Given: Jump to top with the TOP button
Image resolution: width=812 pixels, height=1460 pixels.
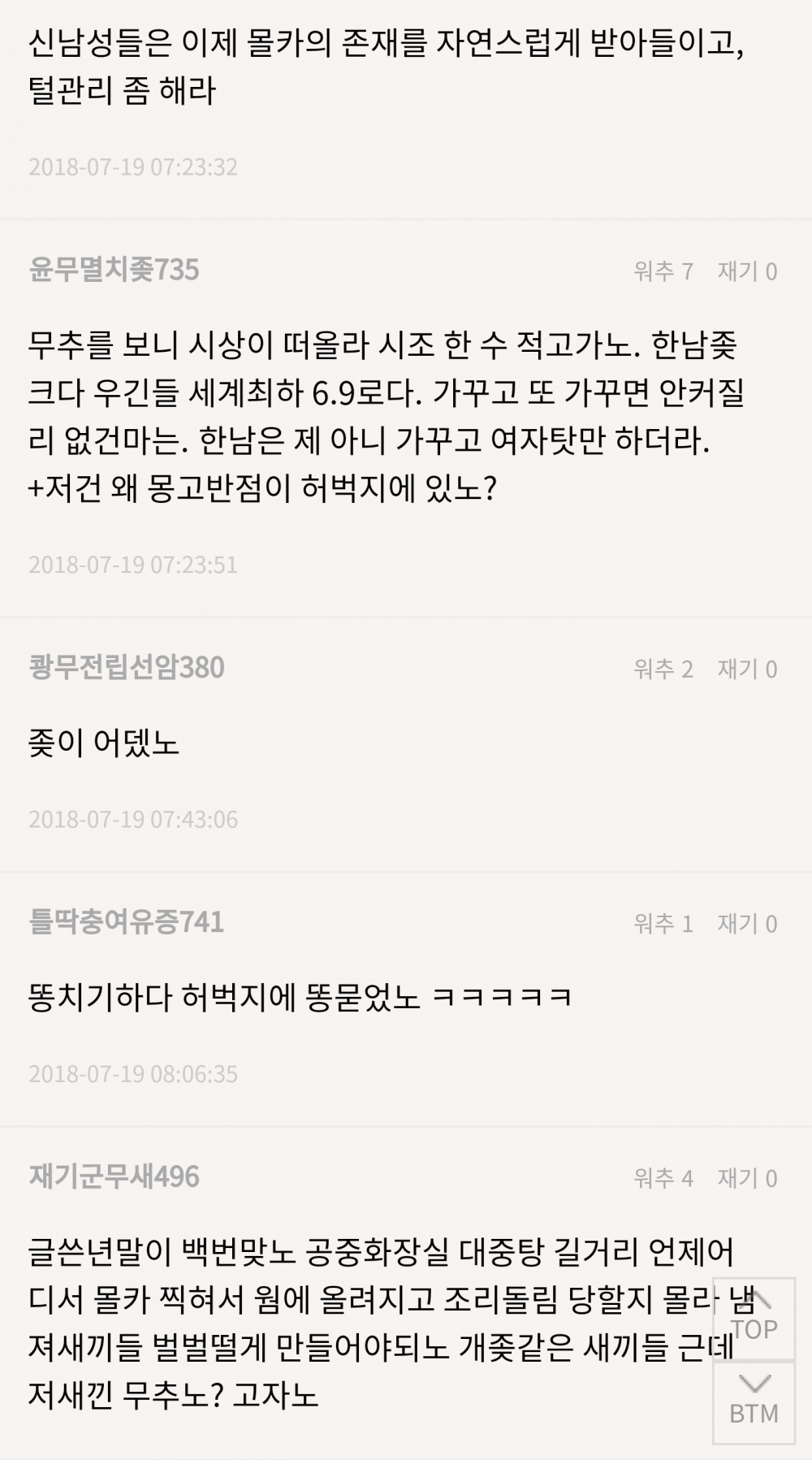Looking at the screenshot, I should (x=754, y=1318).
